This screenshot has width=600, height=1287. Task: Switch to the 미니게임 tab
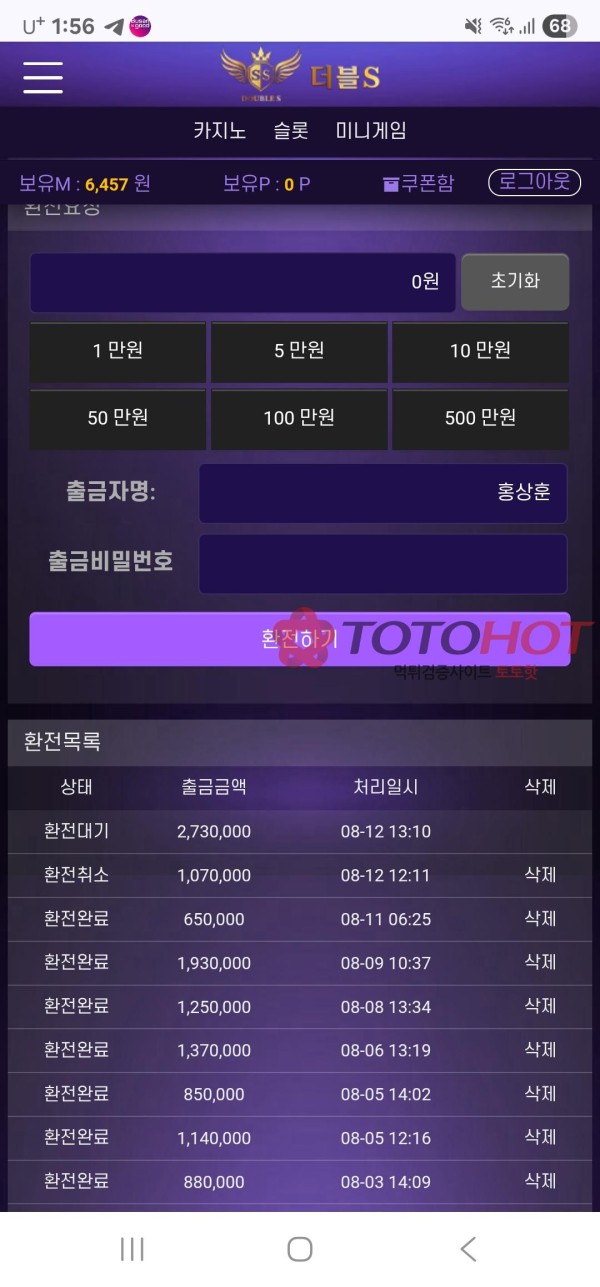pos(371,131)
